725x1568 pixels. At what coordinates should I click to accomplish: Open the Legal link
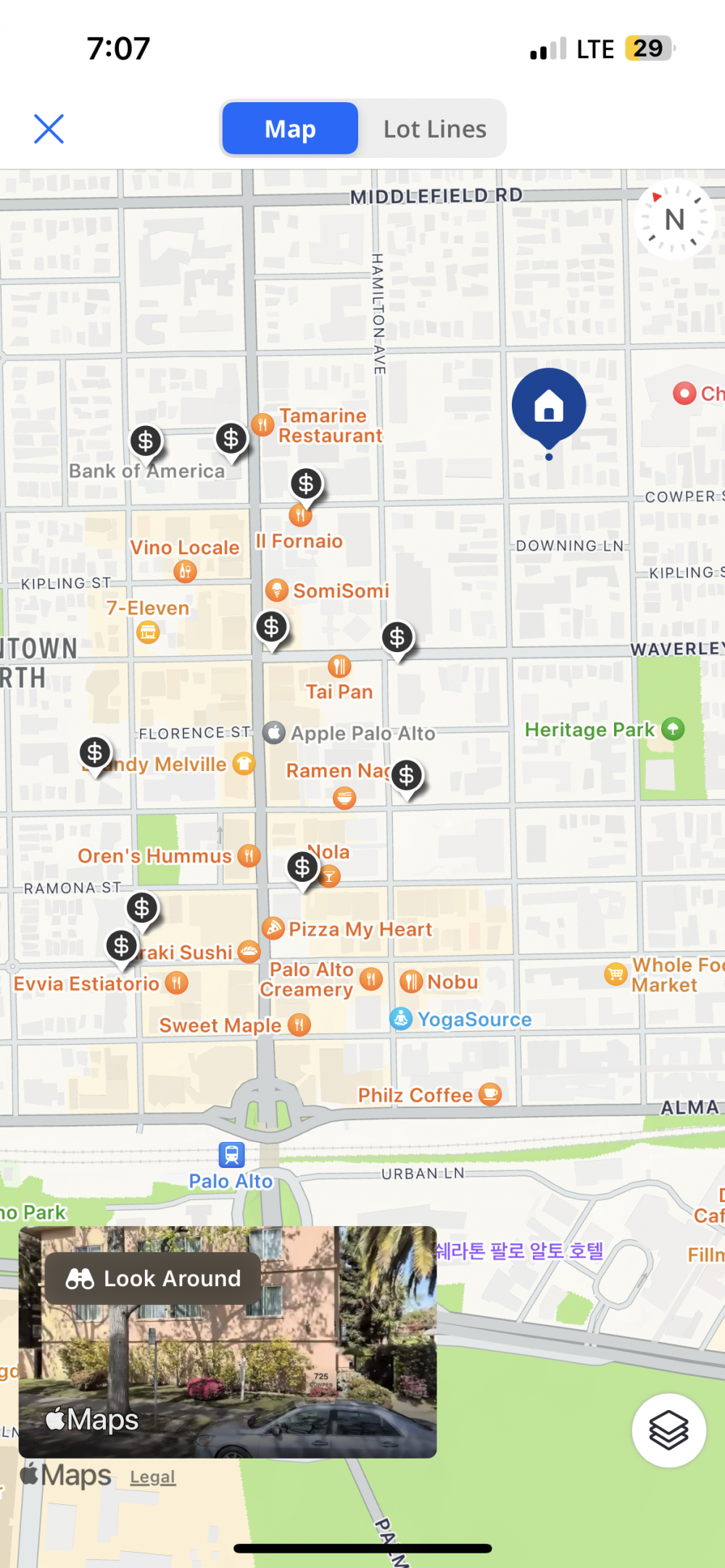coord(152,1477)
